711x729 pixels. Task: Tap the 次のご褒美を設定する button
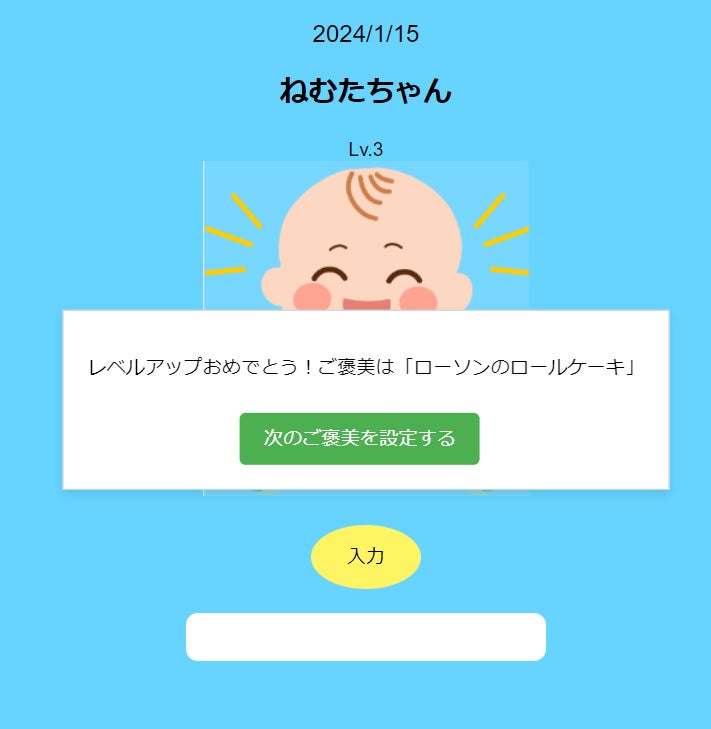[x=359, y=439]
